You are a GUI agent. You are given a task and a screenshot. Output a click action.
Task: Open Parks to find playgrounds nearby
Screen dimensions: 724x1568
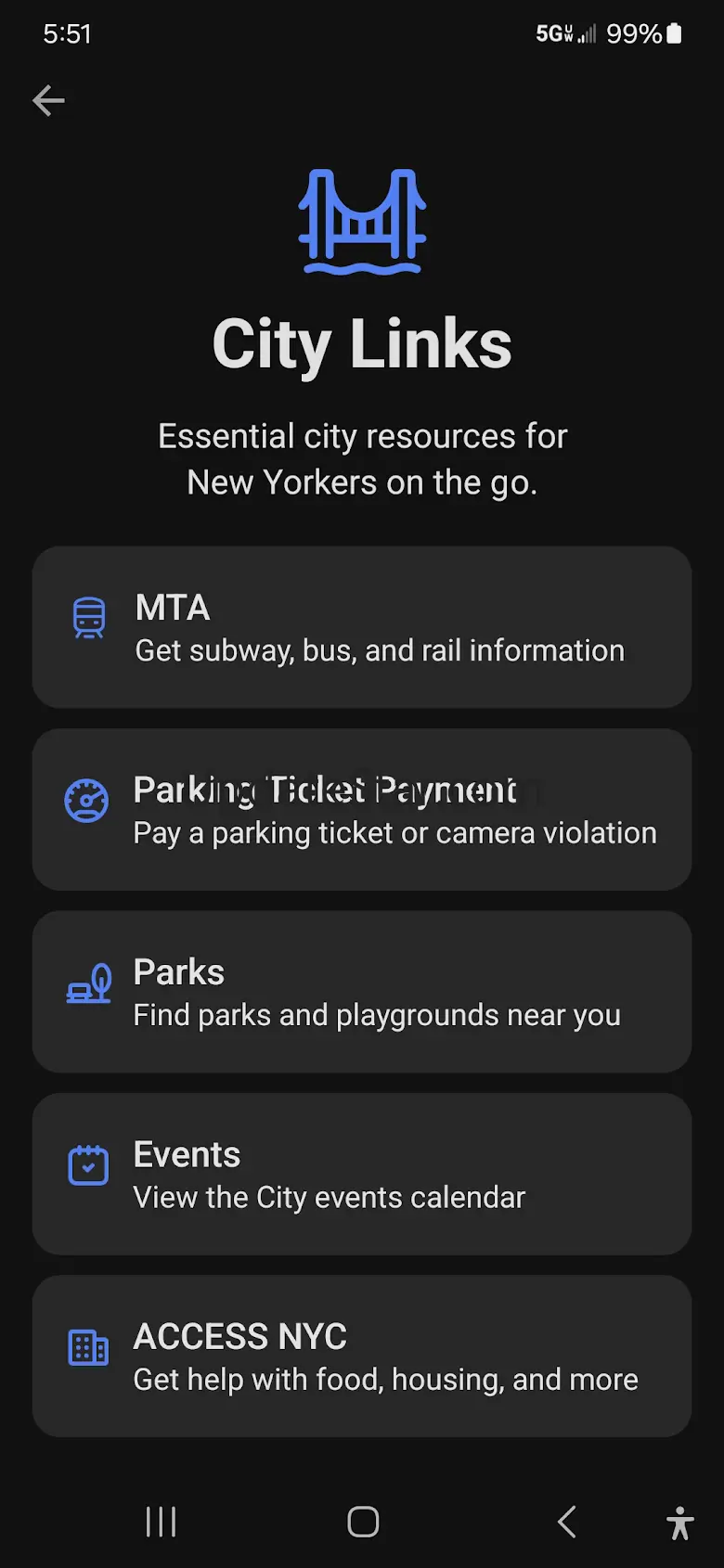pyautogui.click(x=362, y=992)
